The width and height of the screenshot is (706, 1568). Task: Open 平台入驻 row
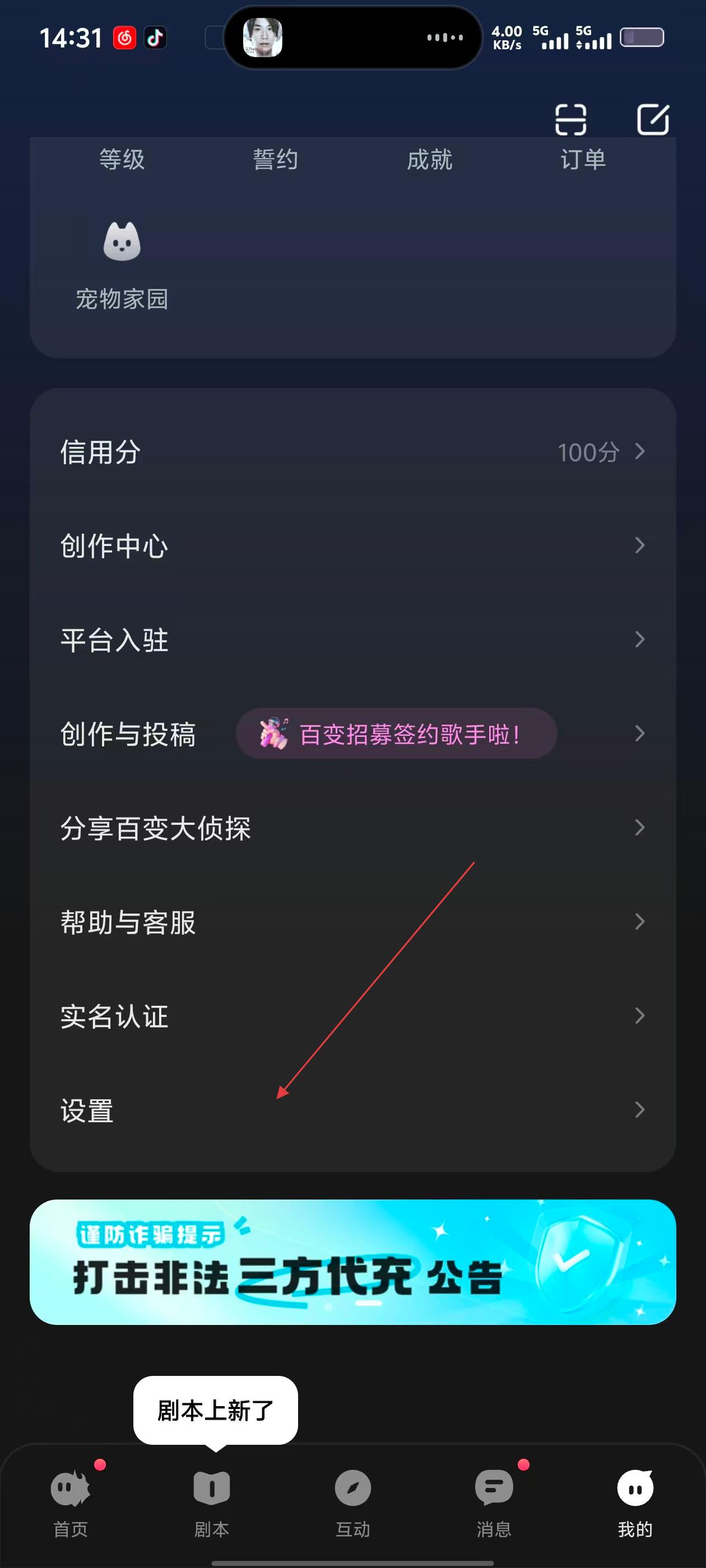click(x=352, y=640)
